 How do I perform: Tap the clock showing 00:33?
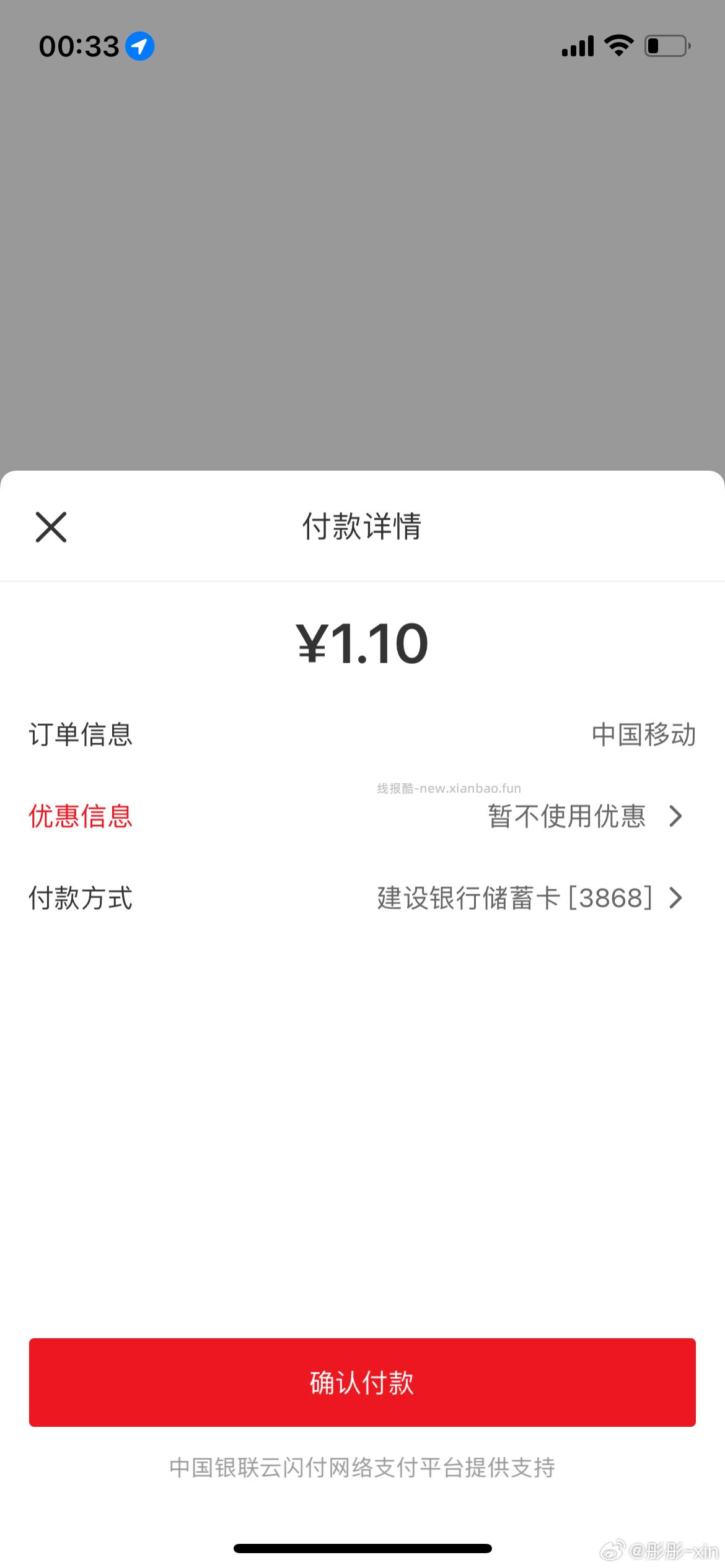click(79, 45)
